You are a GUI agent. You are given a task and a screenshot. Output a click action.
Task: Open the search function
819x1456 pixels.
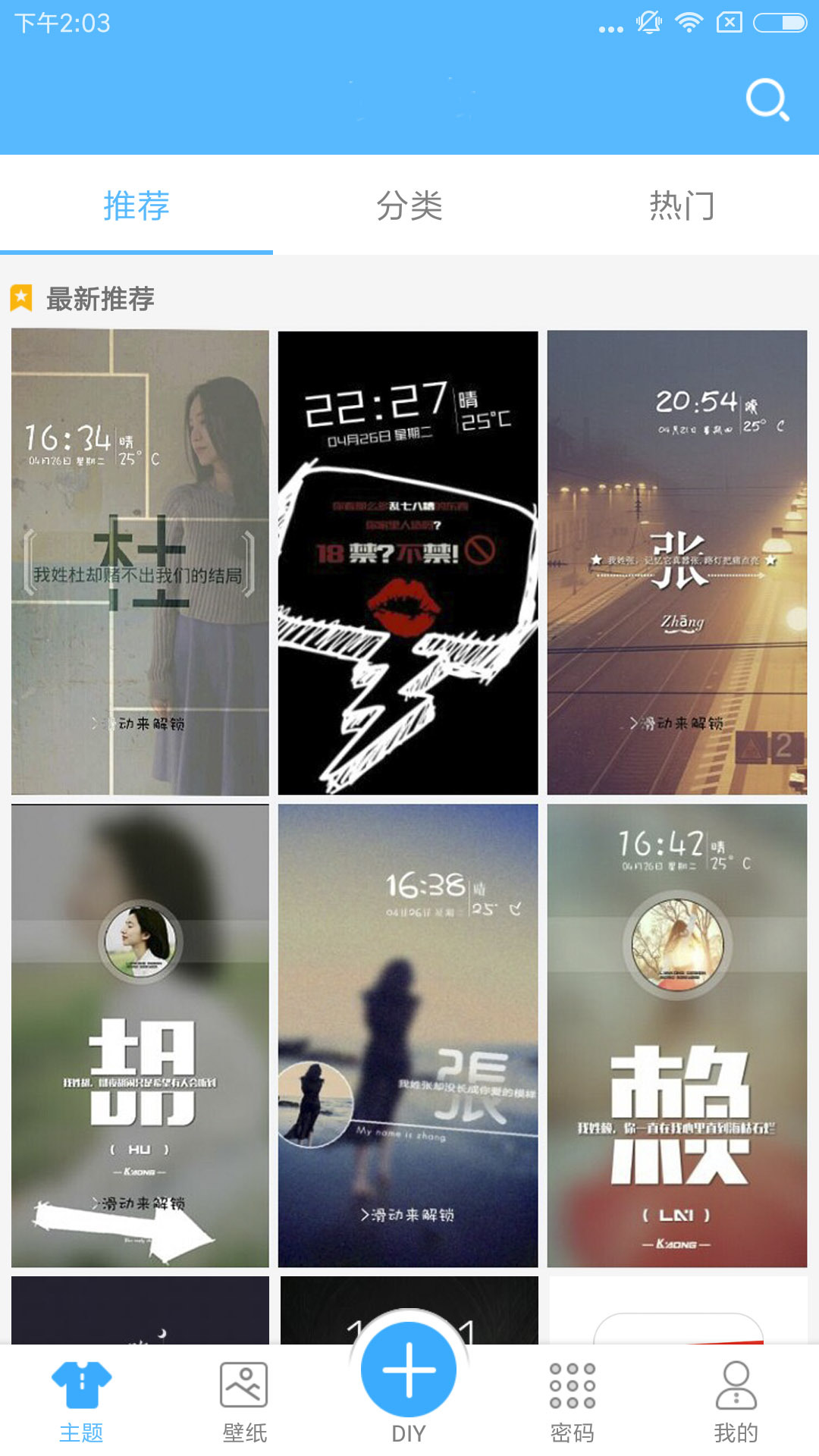click(x=767, y=101)
